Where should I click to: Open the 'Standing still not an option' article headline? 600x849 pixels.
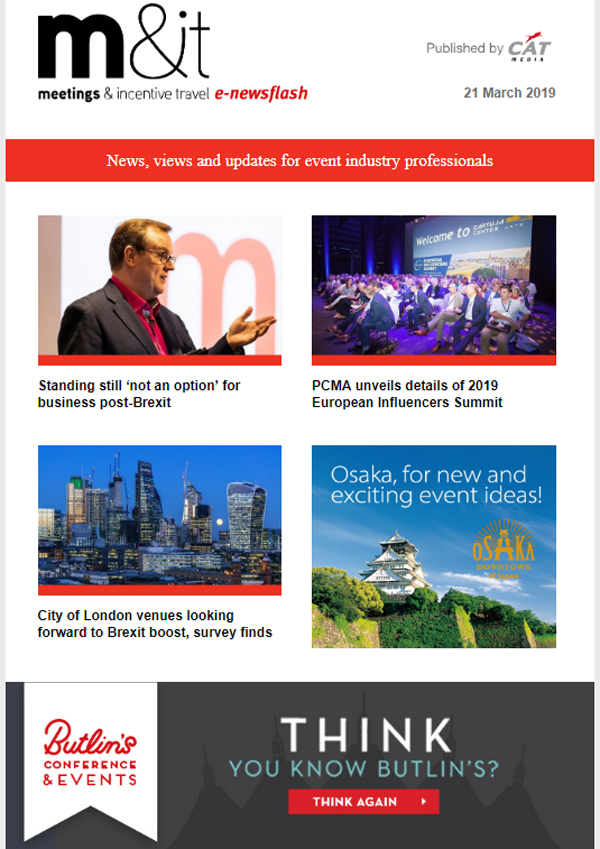[x=139, y=393]
